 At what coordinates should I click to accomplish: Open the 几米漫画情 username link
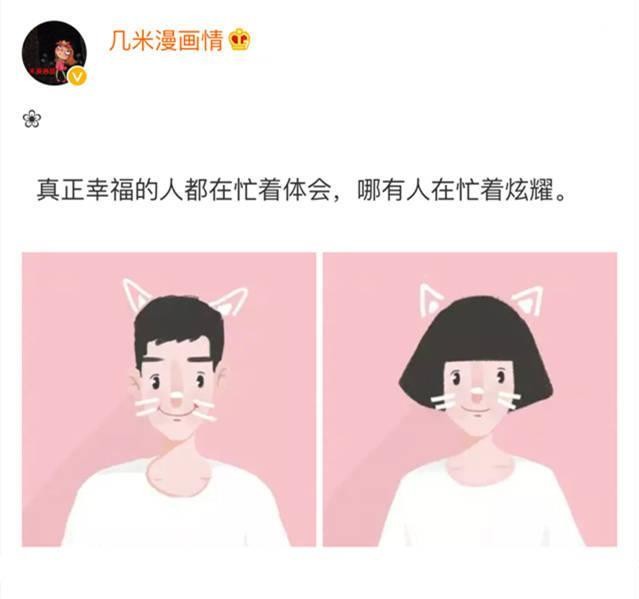(x=167, y=40)
